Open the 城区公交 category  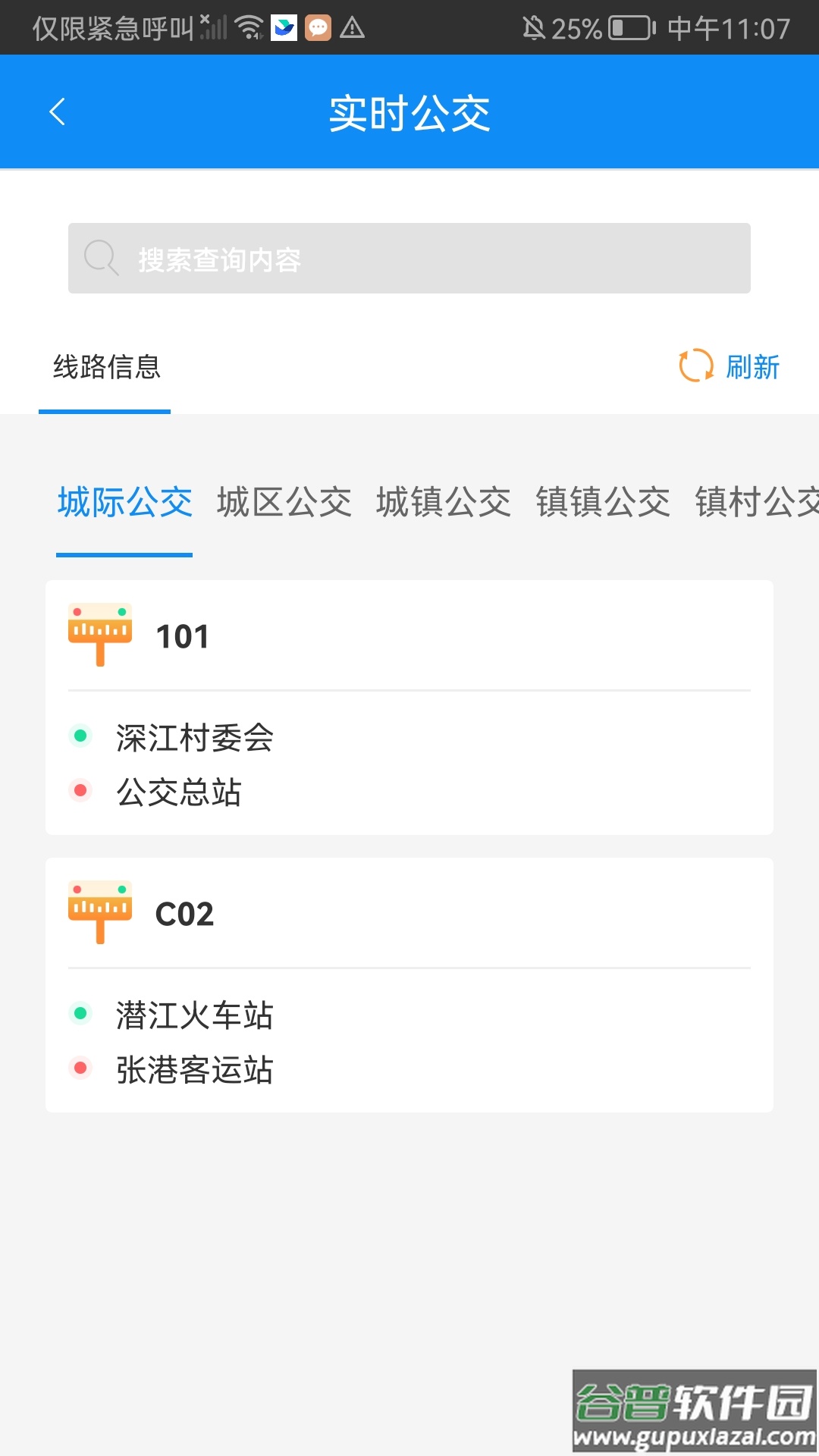coord(285,503)
